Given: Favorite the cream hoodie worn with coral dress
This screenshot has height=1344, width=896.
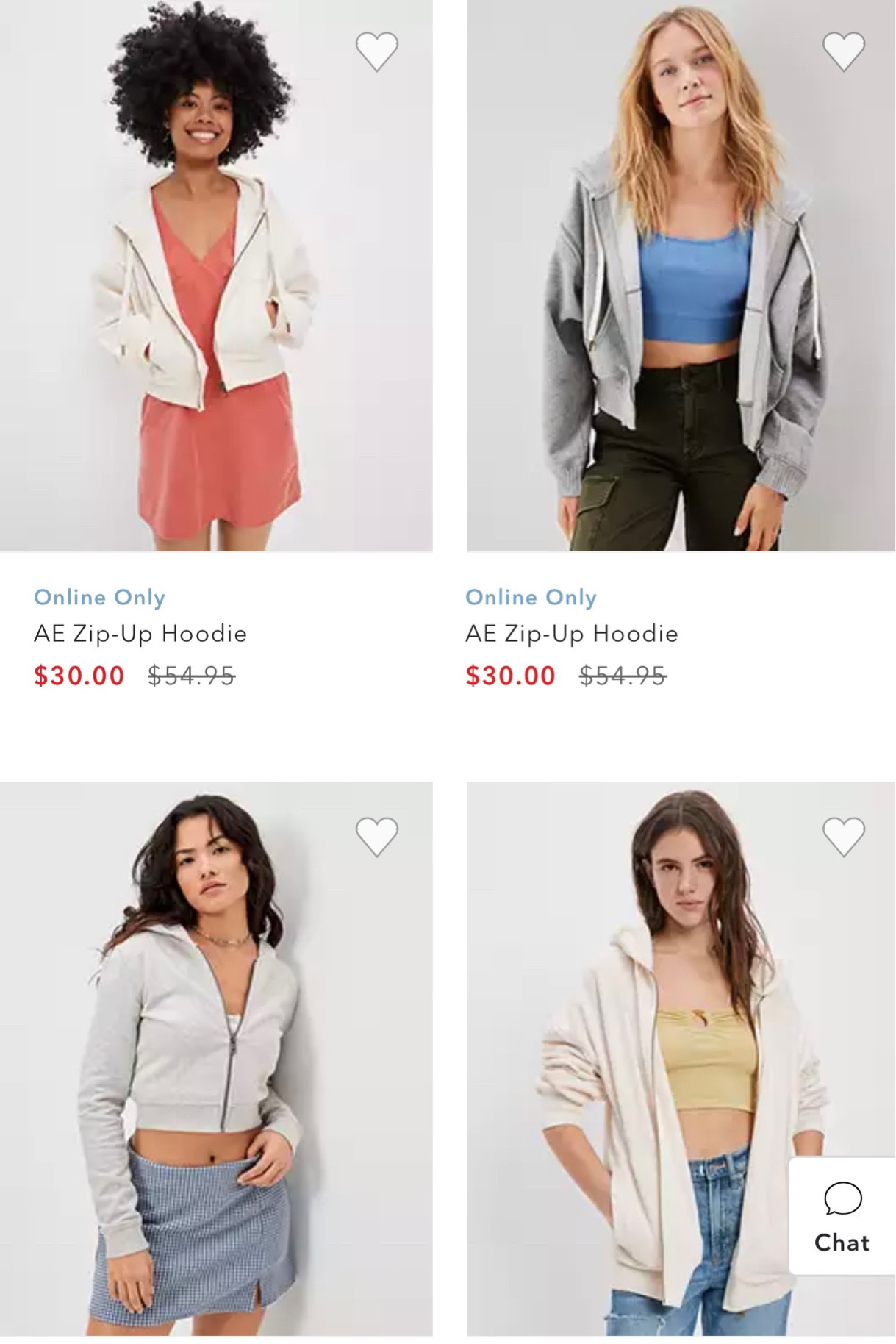Looking at the screenshot, I should pyautogui.click(x=376, y=51).
